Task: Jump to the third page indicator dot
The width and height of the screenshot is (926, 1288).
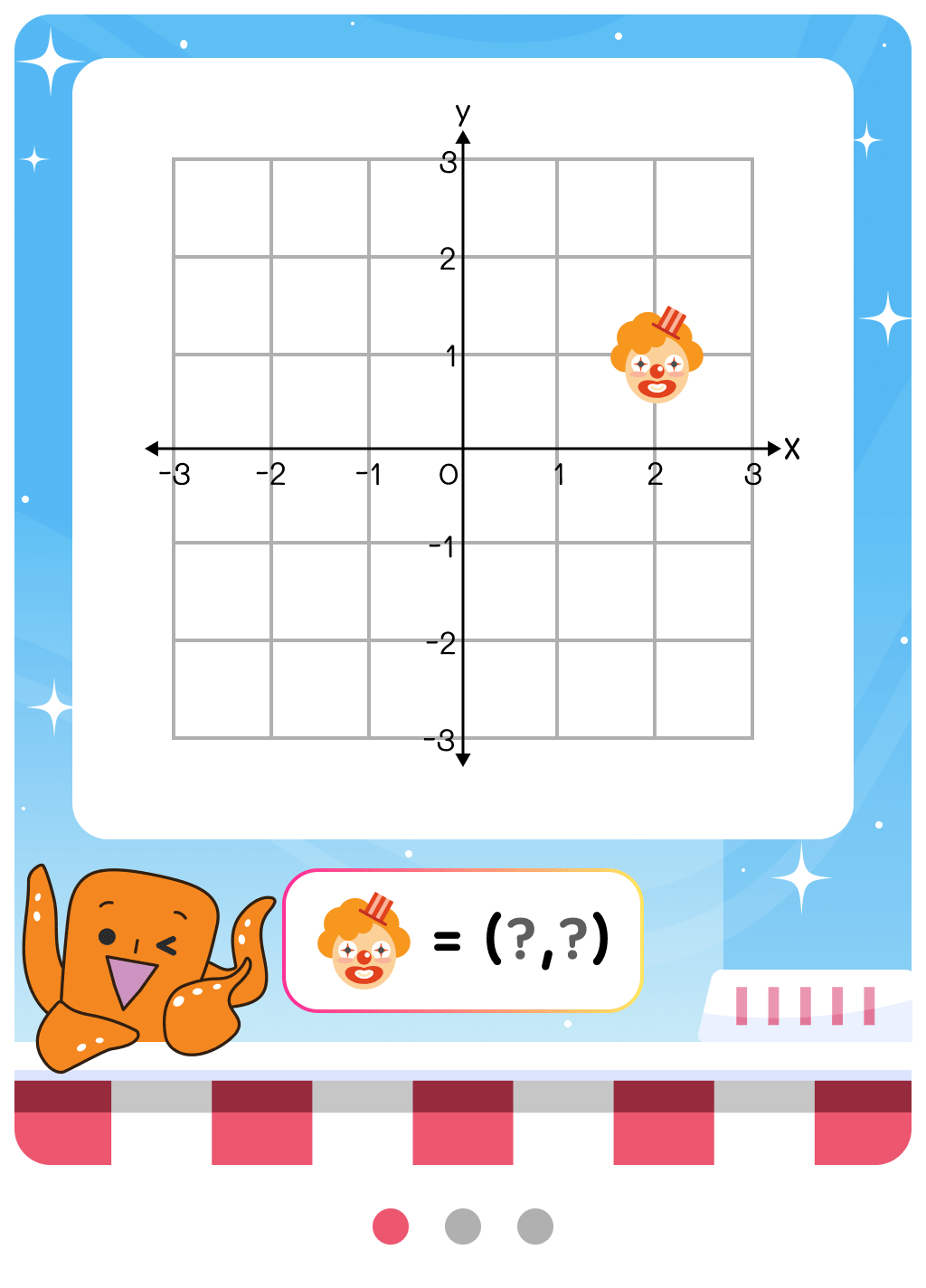Action: (535, 1226)
